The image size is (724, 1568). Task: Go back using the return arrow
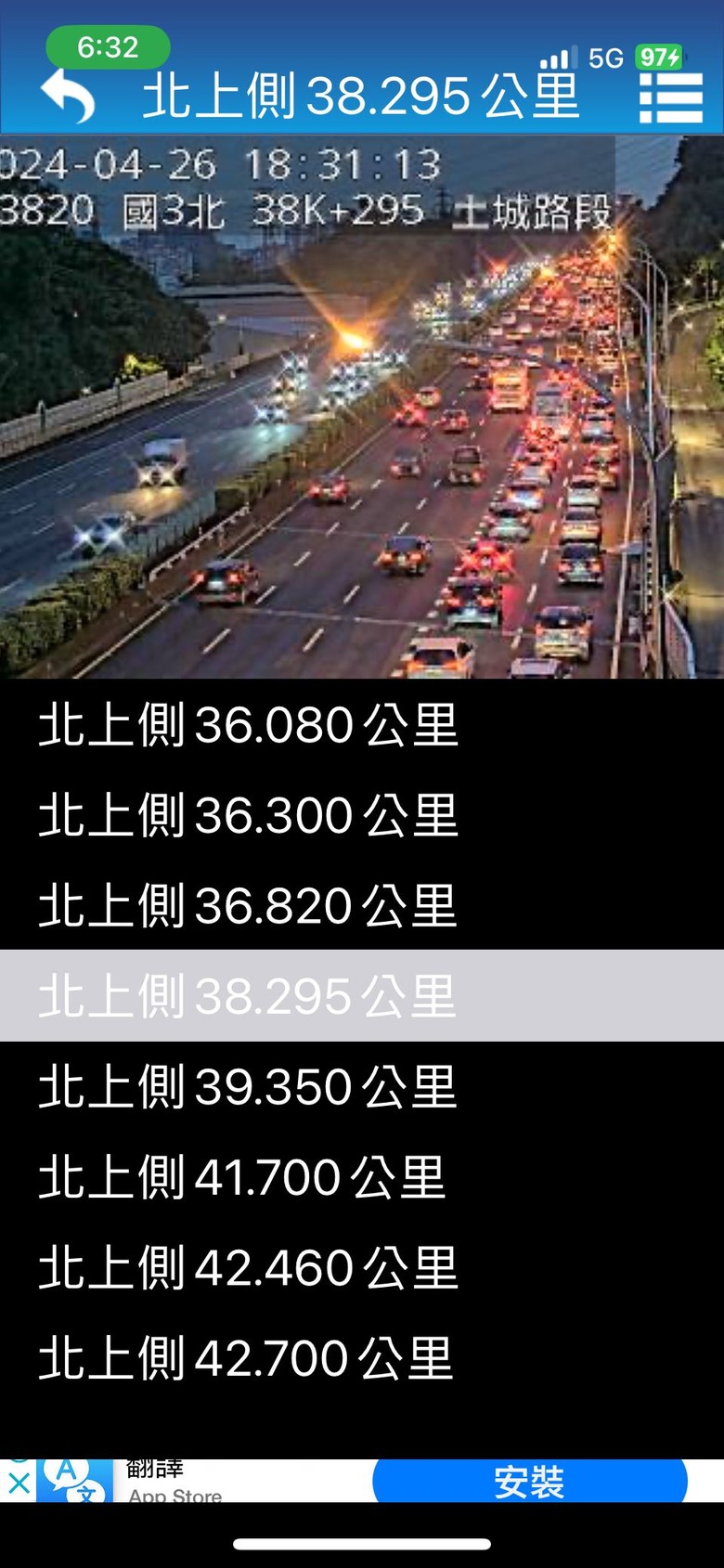68,96
